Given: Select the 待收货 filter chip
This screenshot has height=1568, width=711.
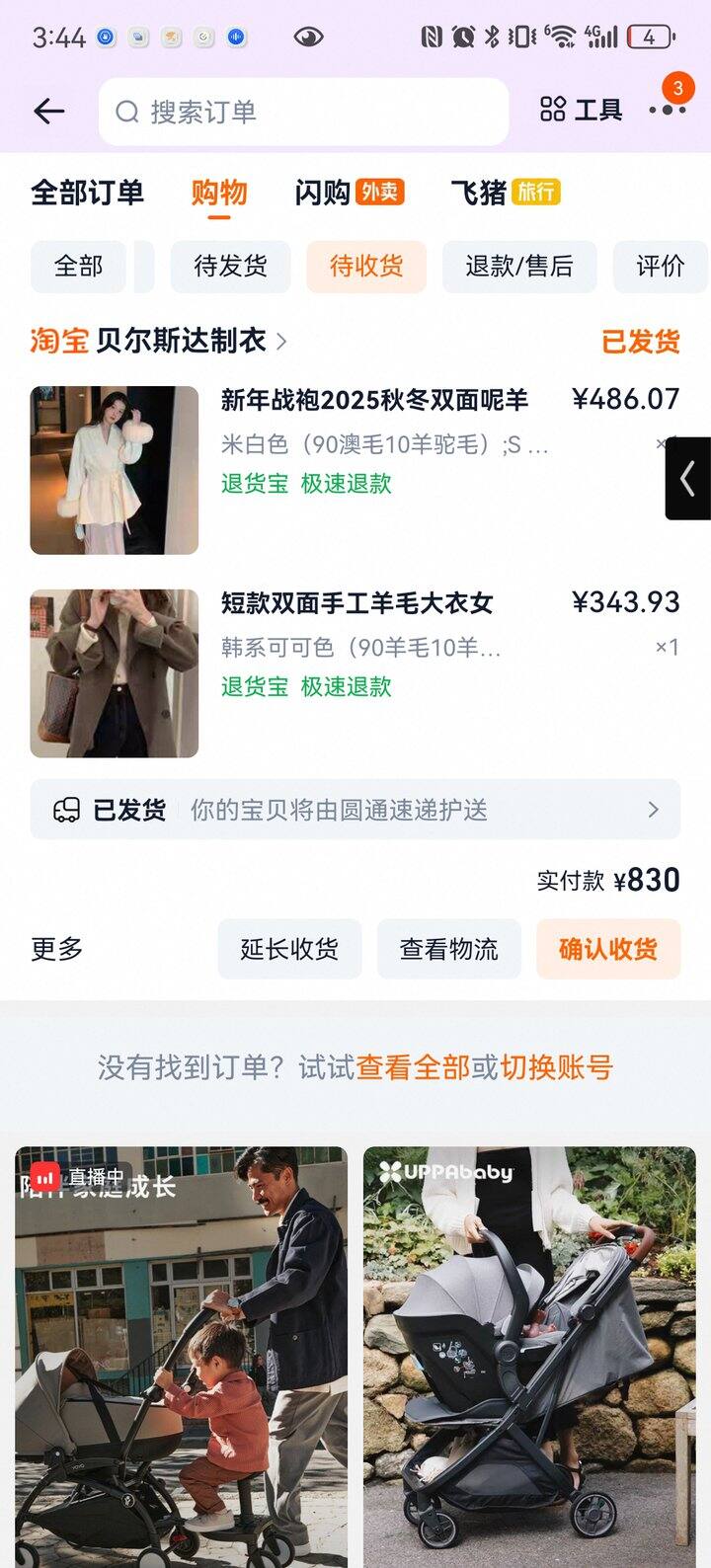Looking at the screenshot, I should click(365, 266).
